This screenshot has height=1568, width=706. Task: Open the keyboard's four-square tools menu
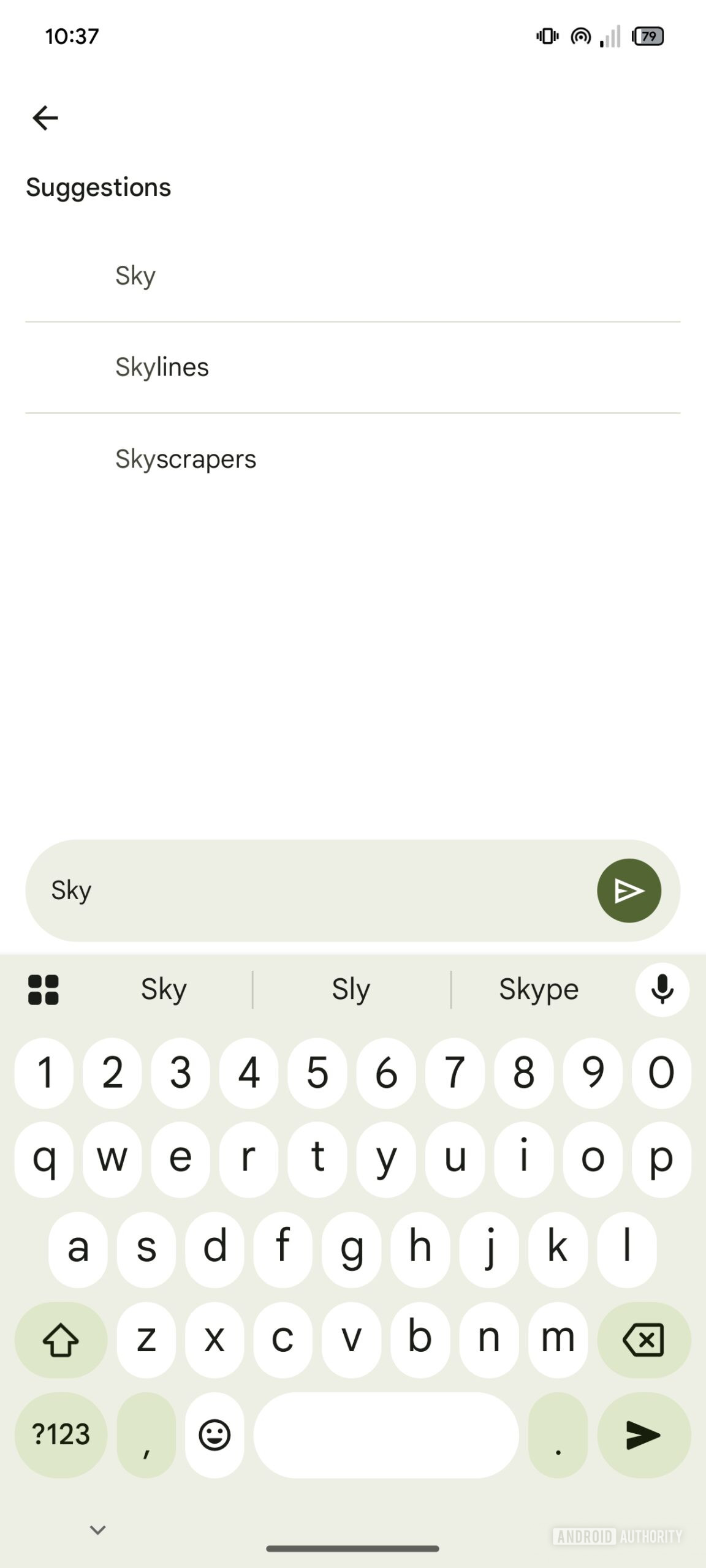click(x=44, y=990)
